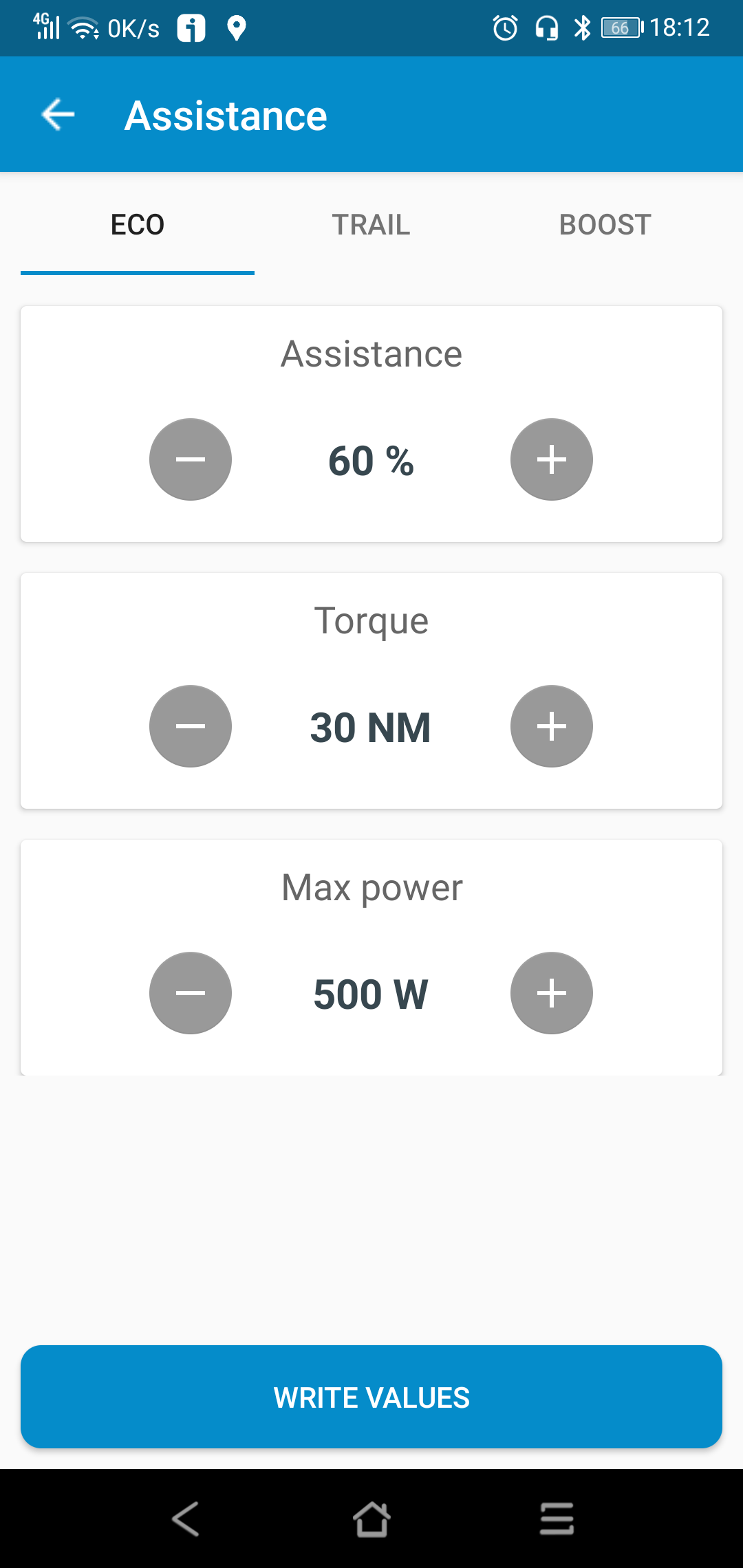Tap the navigation back arrow at bottom
The image size is (743, 1568).
(184, 1520)
